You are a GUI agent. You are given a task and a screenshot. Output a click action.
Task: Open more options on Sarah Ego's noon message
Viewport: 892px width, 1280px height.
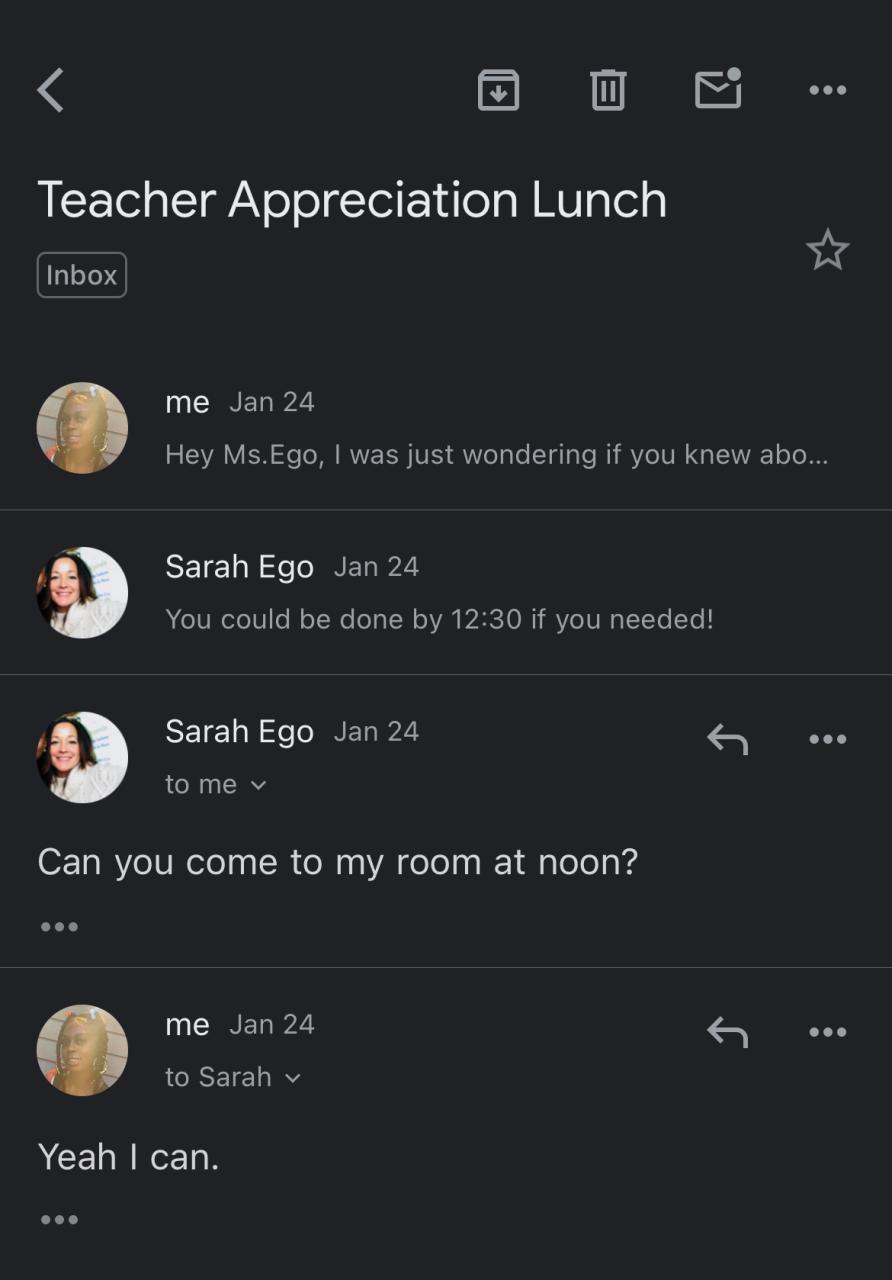tap(827, 739)
